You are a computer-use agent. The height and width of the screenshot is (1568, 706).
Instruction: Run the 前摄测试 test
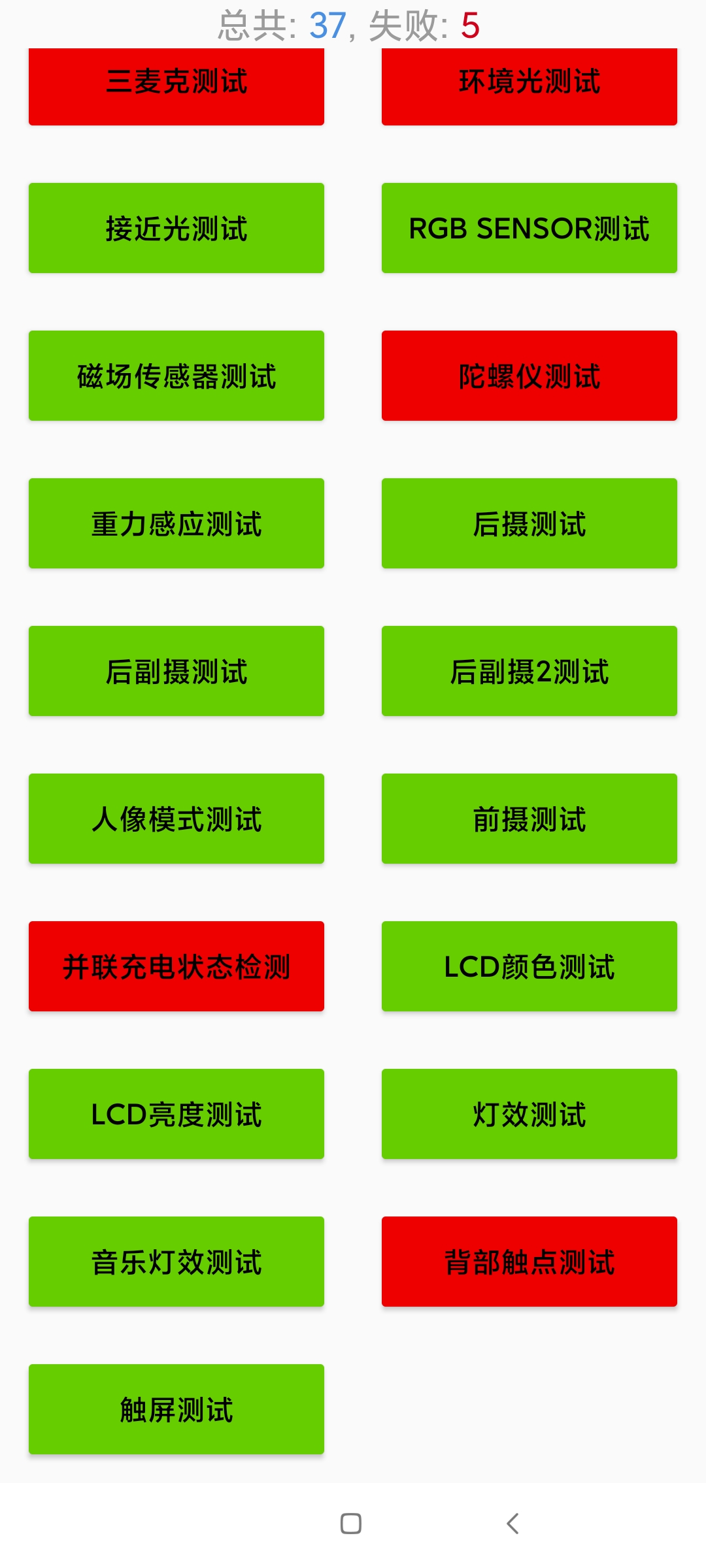(x=529, y=819)
